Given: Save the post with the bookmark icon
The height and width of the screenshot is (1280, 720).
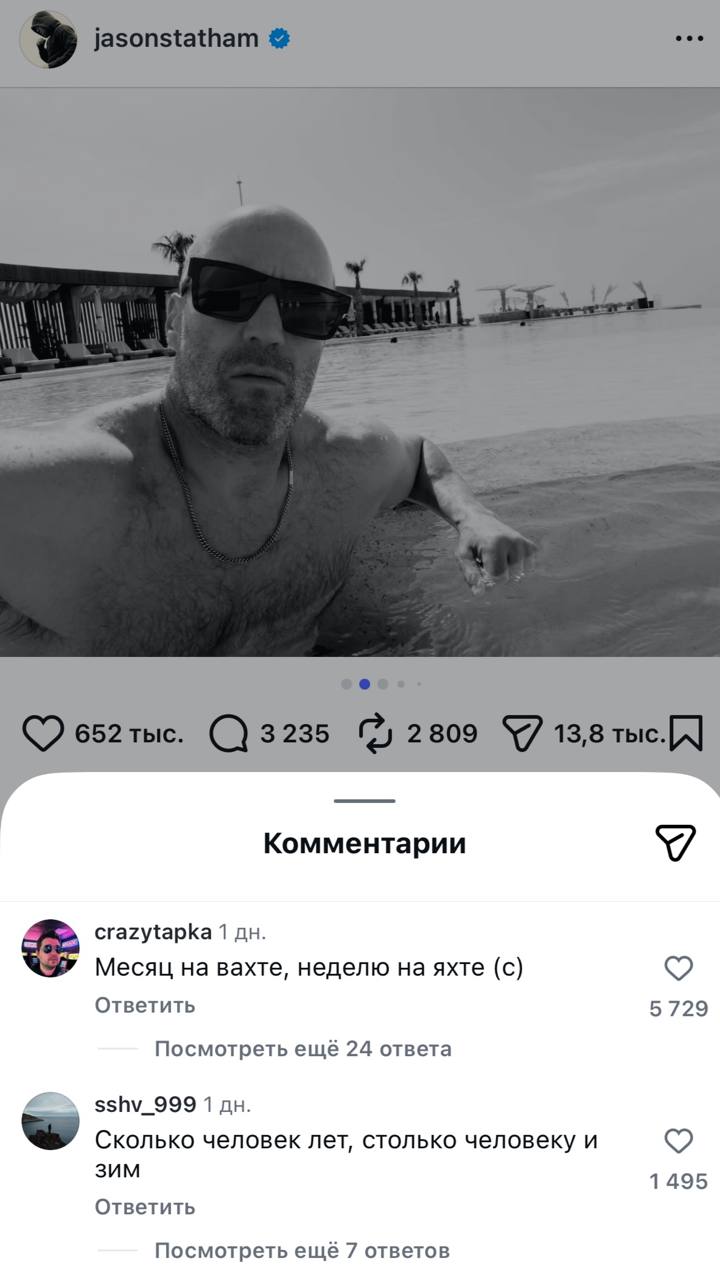Looking at the screenshot, I should click(687, 734).
